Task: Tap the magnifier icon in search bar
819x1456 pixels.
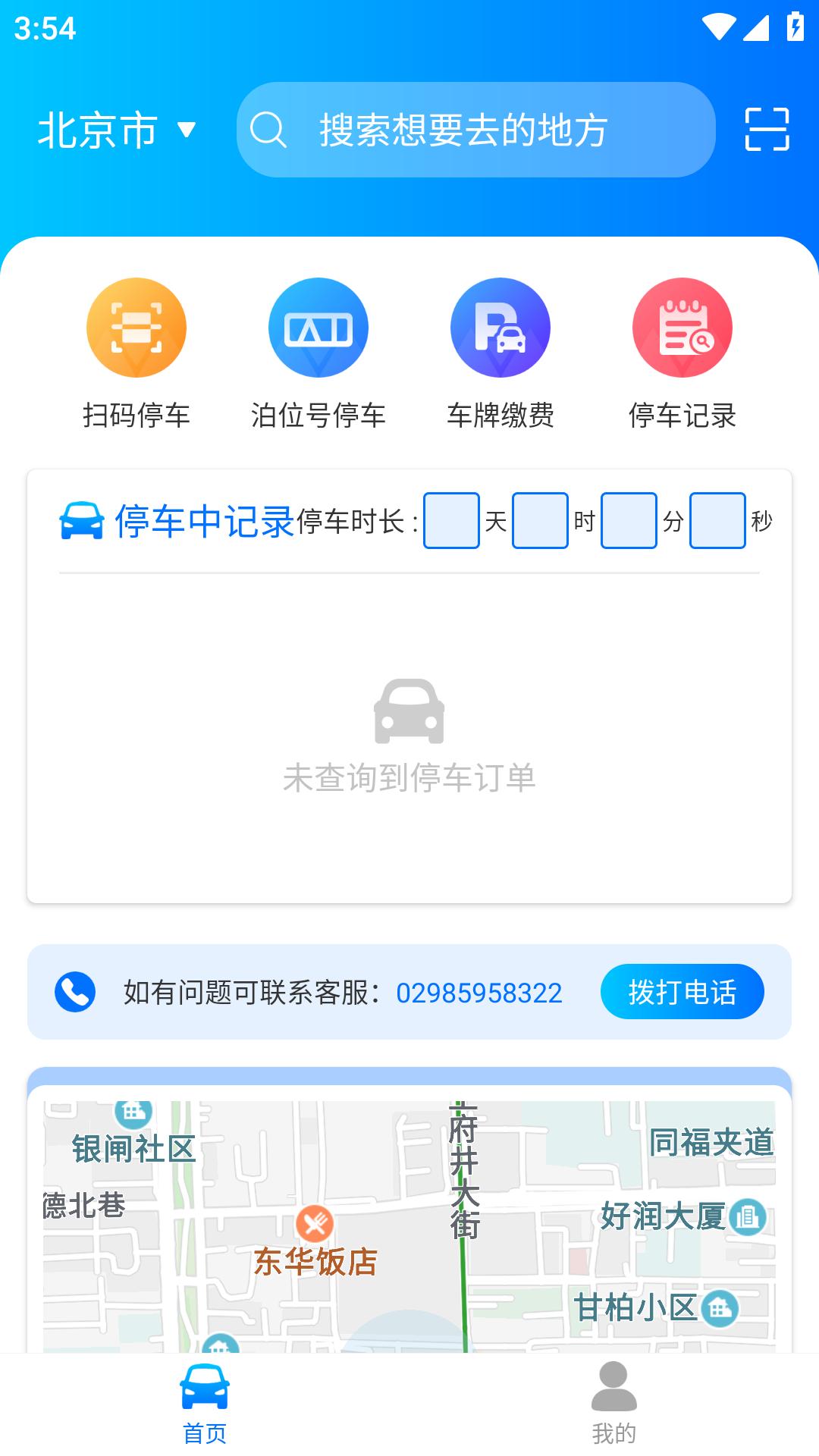Action: (x=269, y=129)
